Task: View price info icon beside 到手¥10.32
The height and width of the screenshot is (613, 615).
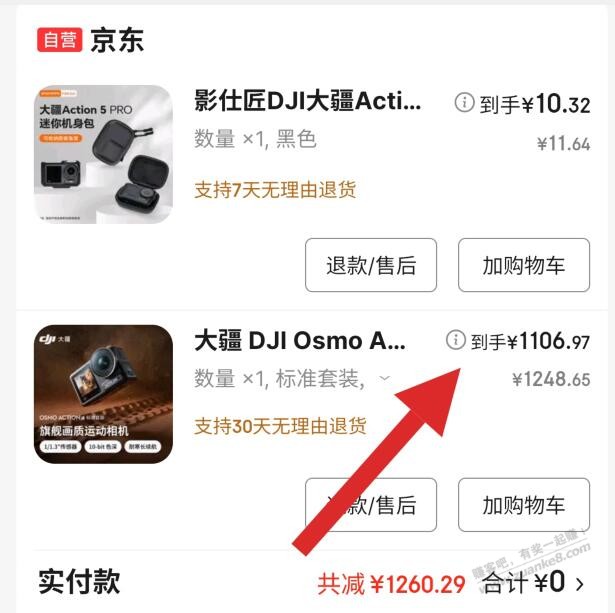Action: point(464,102)
